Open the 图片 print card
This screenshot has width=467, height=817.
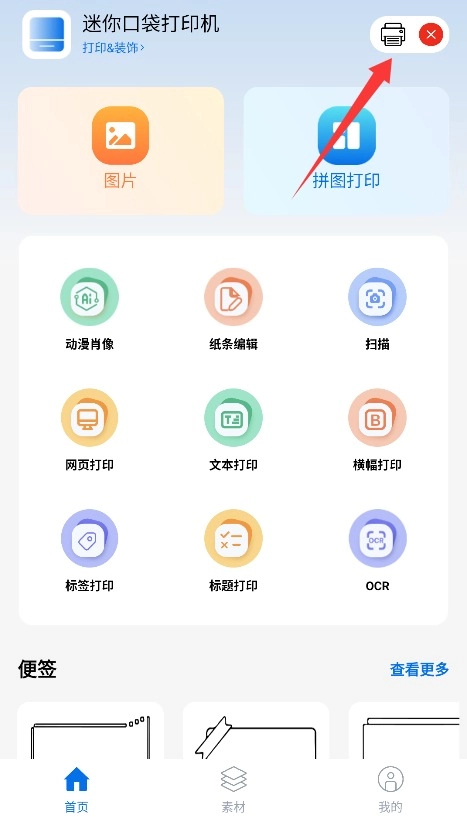tap(121, 151)
